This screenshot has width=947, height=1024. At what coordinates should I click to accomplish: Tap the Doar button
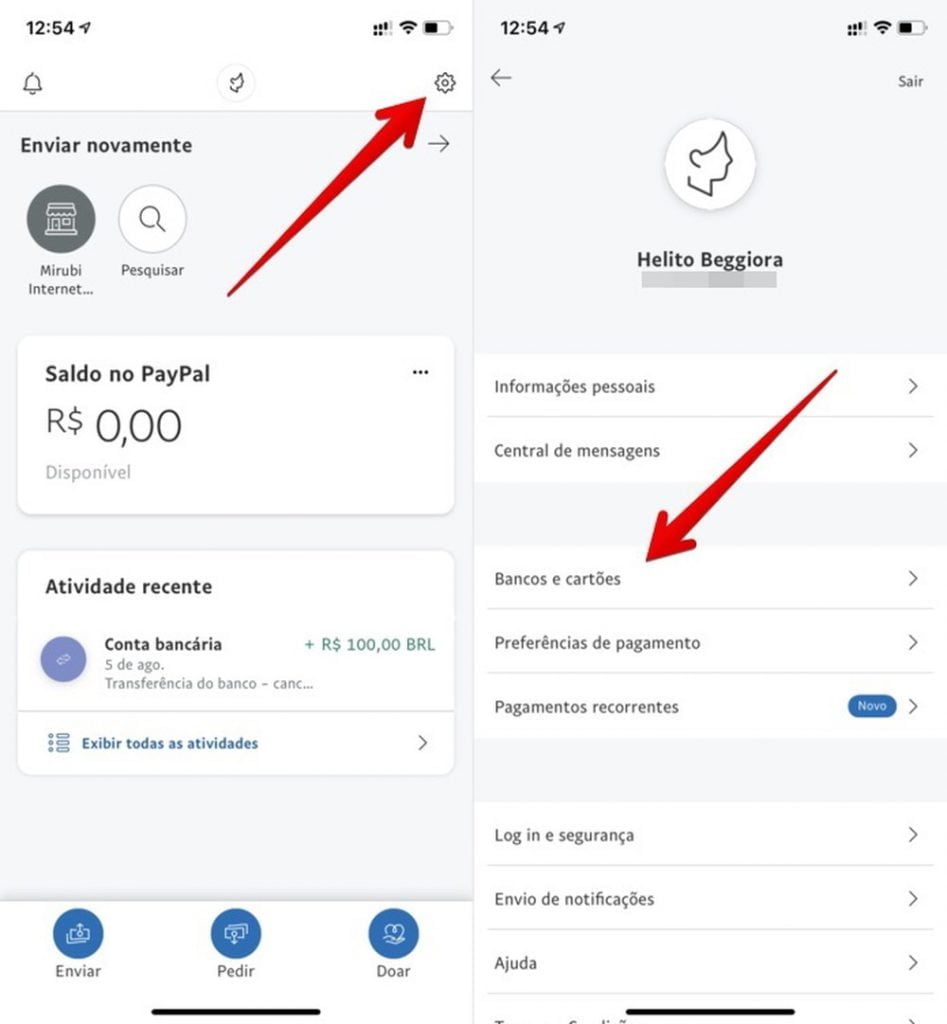click(x=394, y=935)
